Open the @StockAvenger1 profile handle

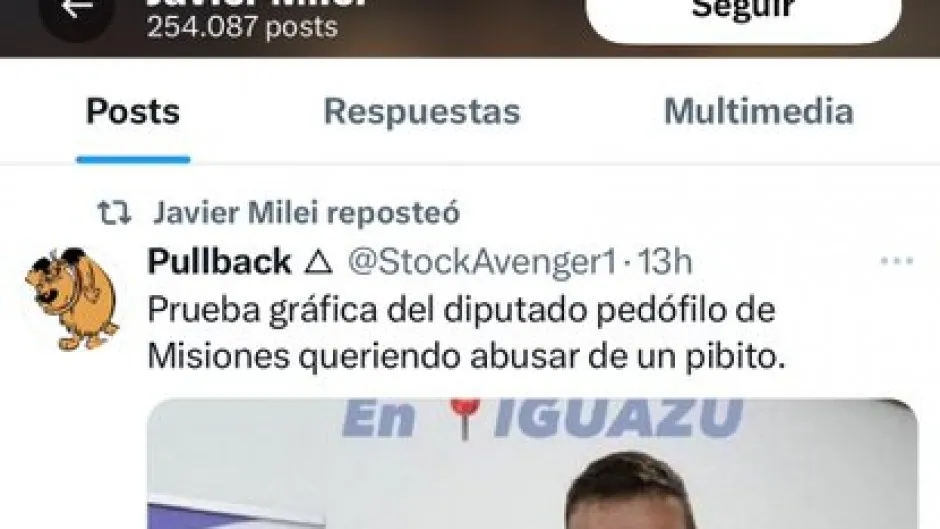[x=482, y=262]
